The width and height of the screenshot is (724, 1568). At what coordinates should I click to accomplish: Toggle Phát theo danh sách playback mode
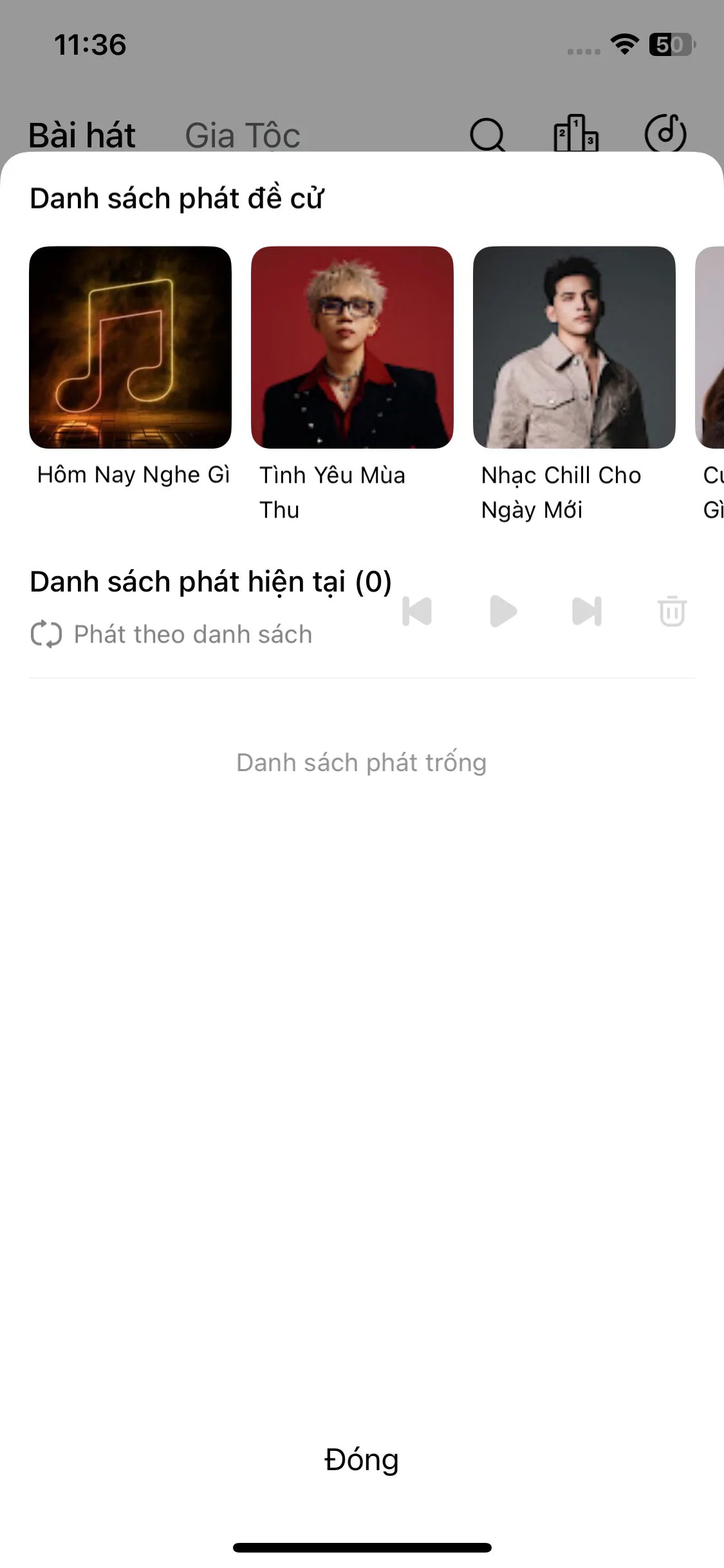coord(192,633)
